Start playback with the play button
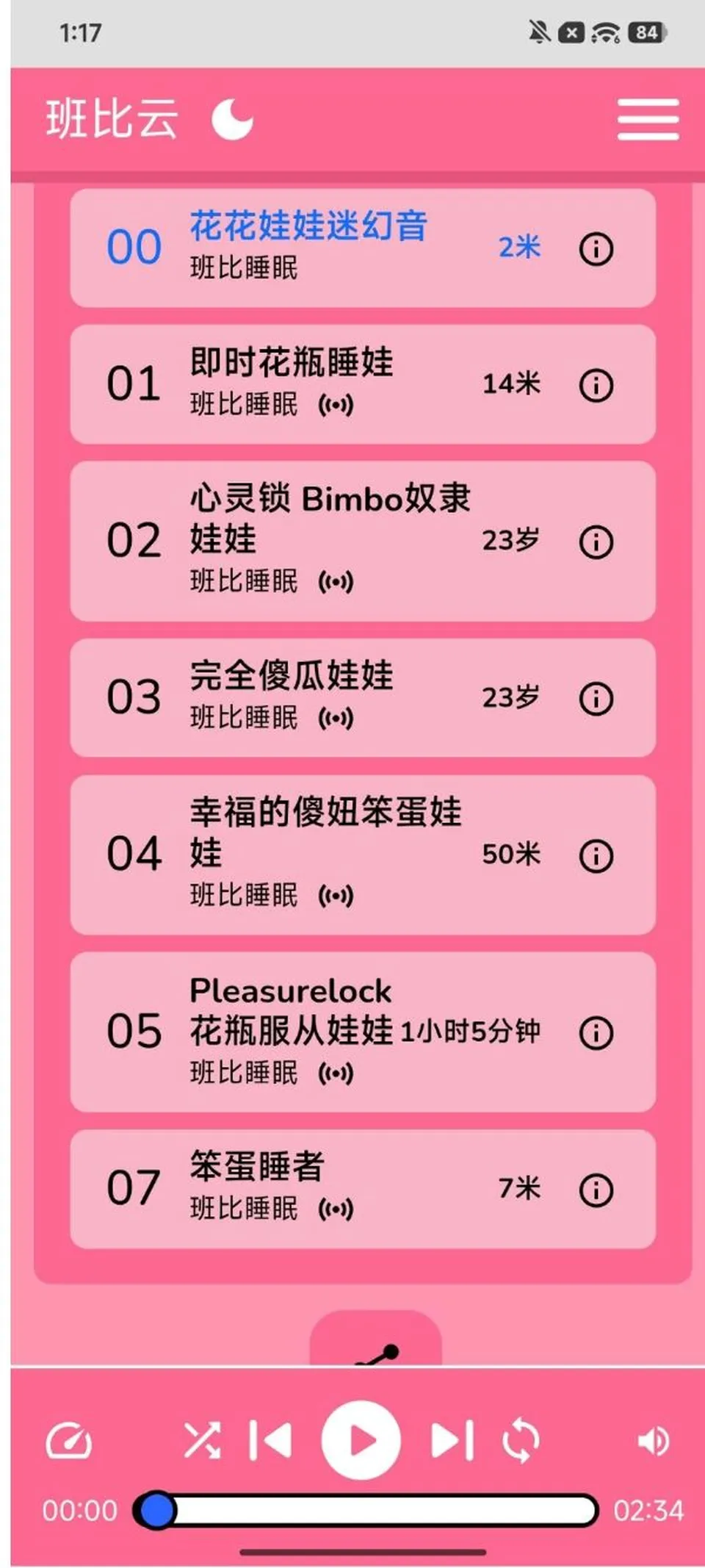This screenshot has width=705, height=1568. coord(361,1440)
